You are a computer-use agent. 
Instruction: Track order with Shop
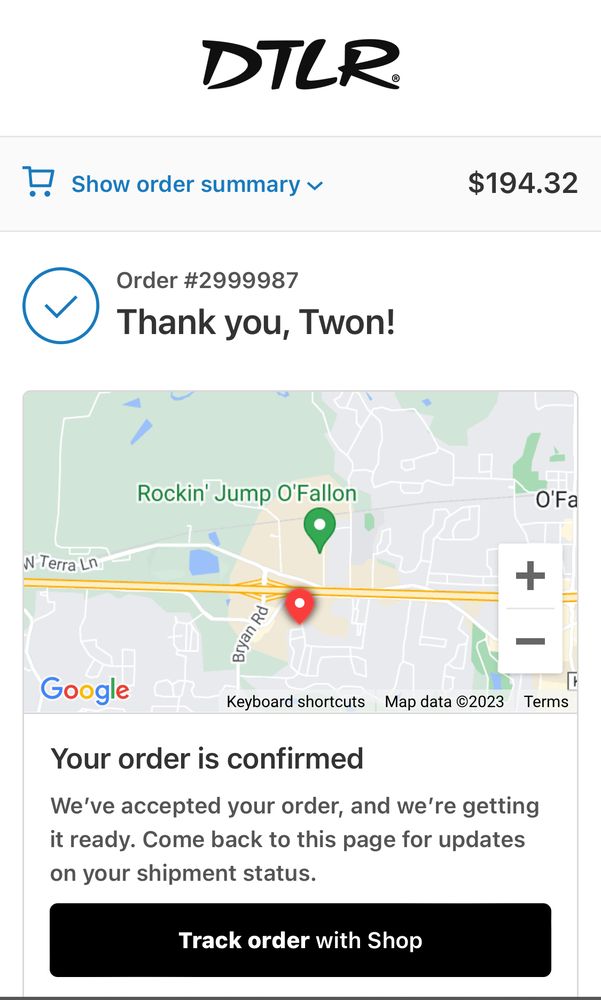[300, 940]
